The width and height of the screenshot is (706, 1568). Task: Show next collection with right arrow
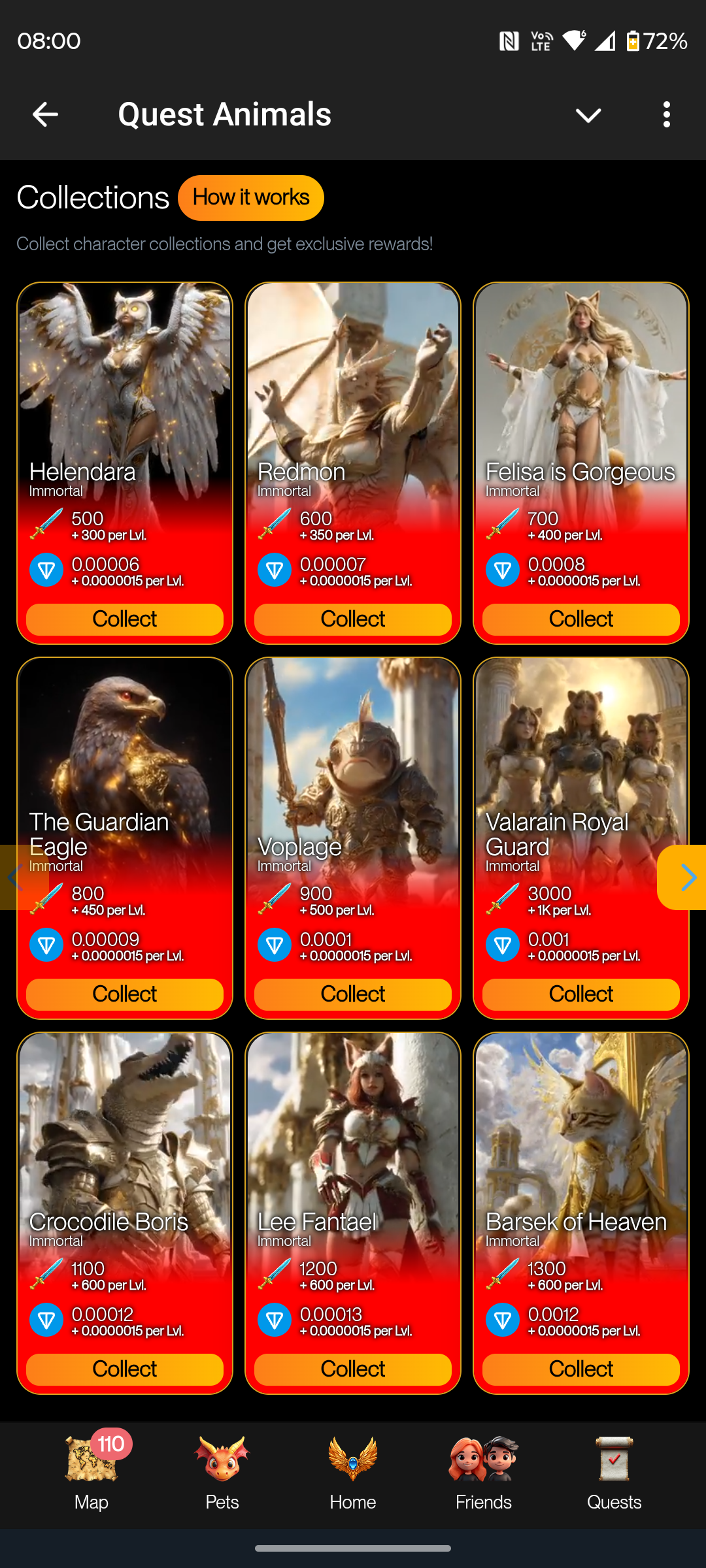pos(684,877)
